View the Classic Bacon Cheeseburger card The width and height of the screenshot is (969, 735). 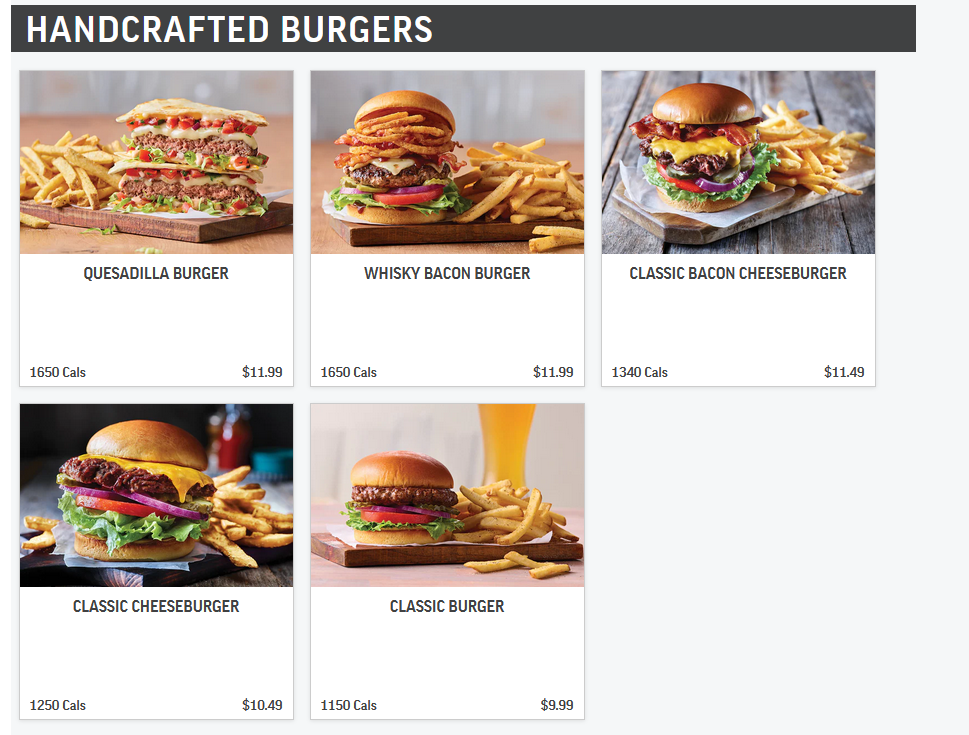[x=738, y=228]
